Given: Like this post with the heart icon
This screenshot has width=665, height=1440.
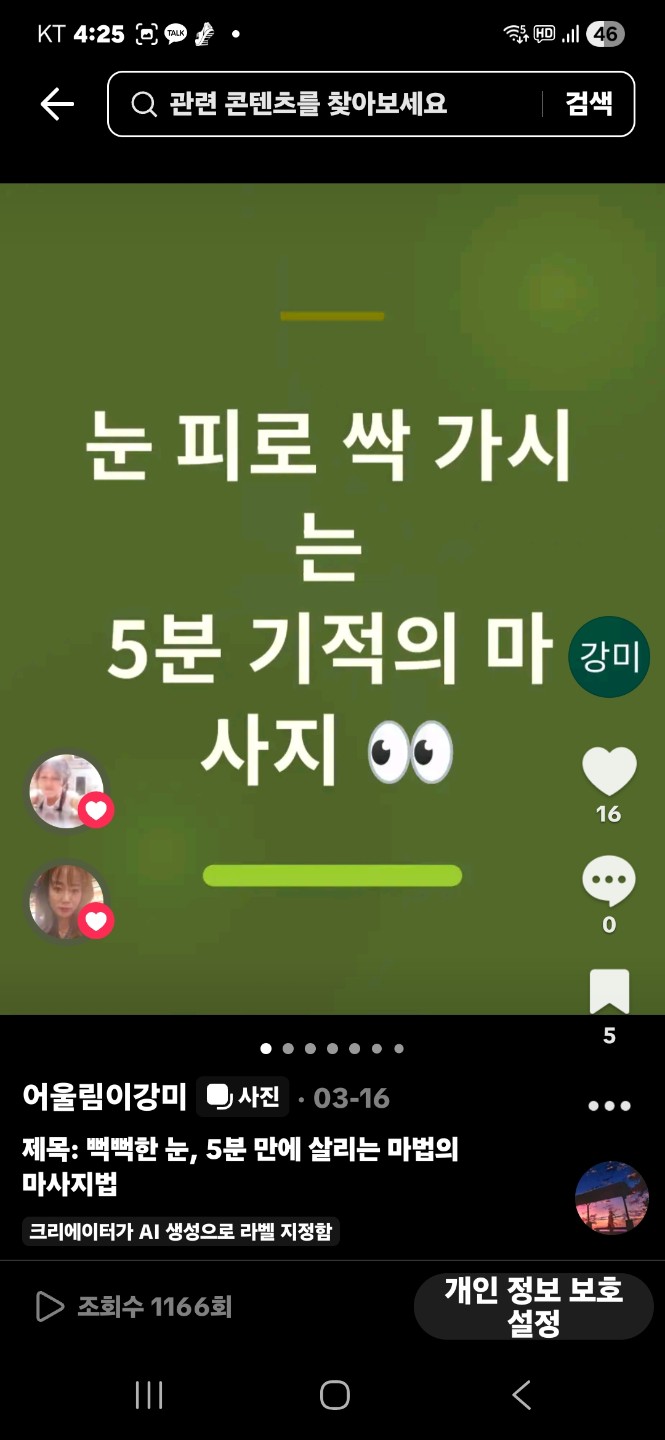Looking at the screenshot, I should click(x=609, y=772).
